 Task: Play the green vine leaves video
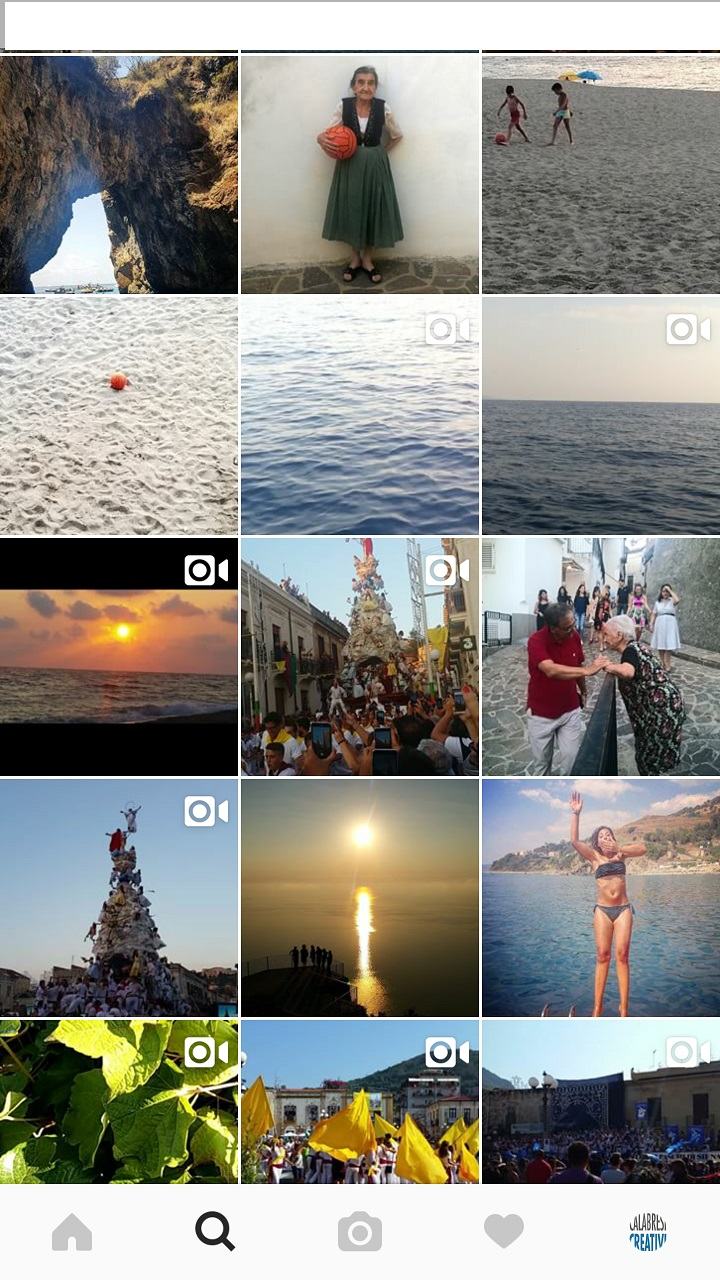(119, 1101)
